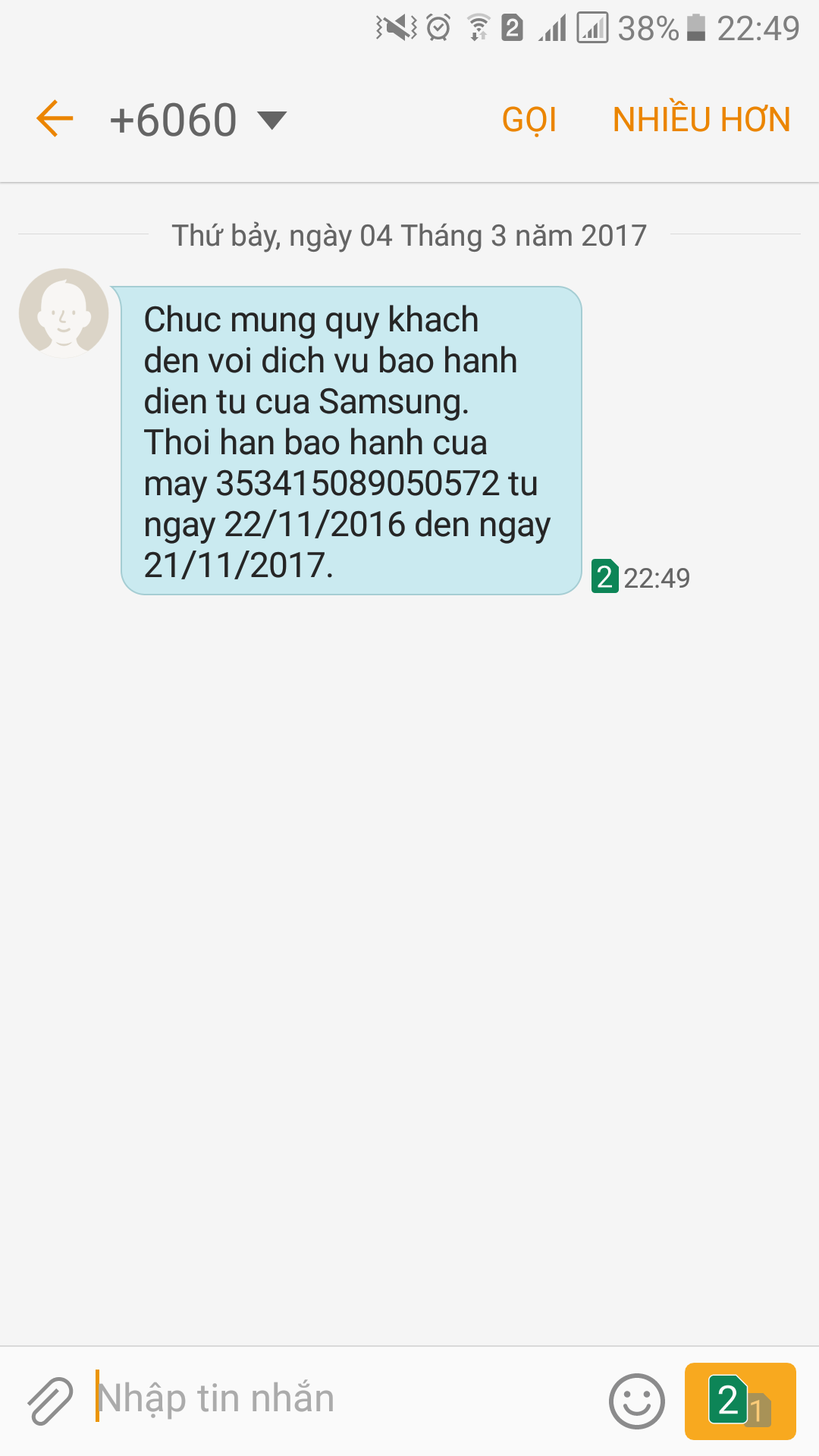Expand the +6060 contact dropdown
The height and width of the screenshot is (1456, 819).
(x=271, y=120)
